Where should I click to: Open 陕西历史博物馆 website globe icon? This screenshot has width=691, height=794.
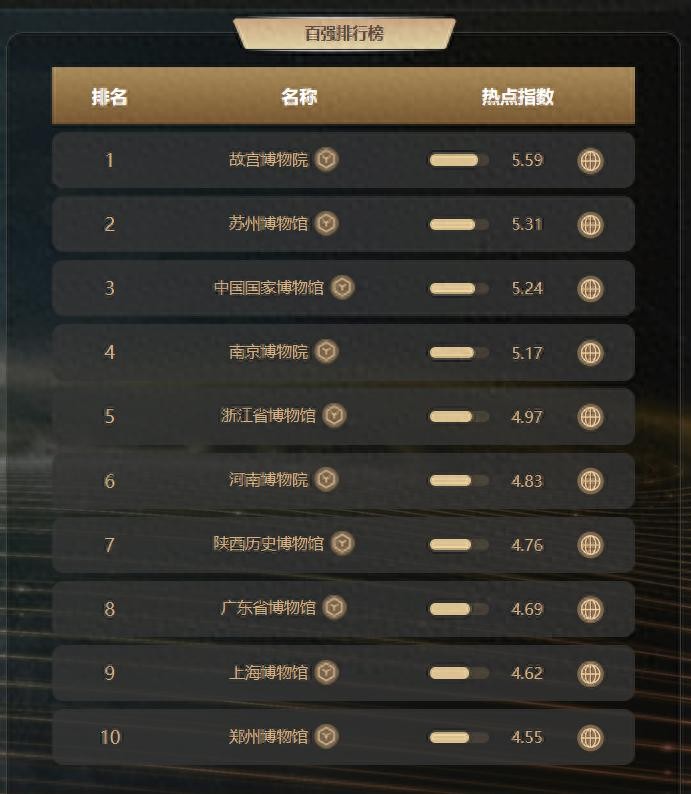click(590, 545)
